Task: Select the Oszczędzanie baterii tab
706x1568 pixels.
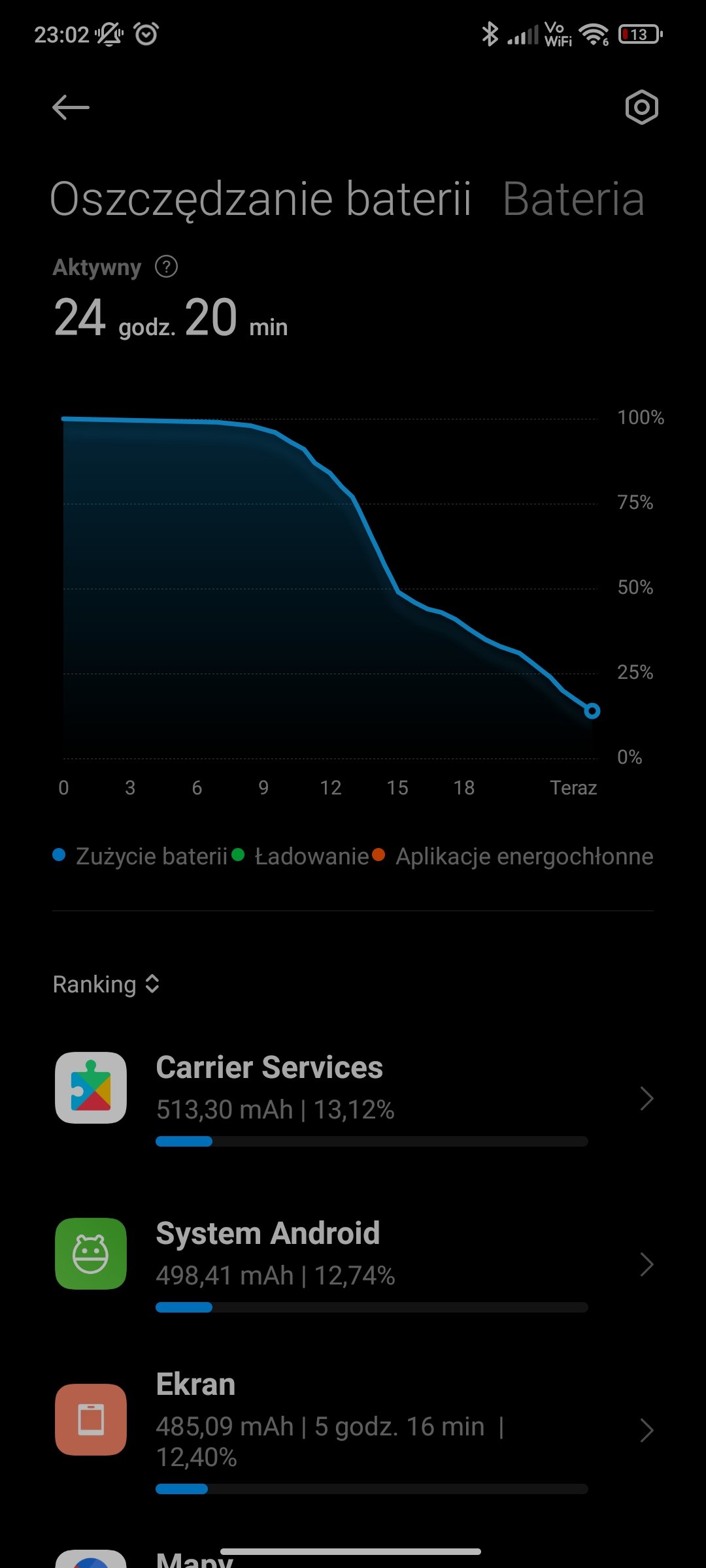Action: (260, 199)
